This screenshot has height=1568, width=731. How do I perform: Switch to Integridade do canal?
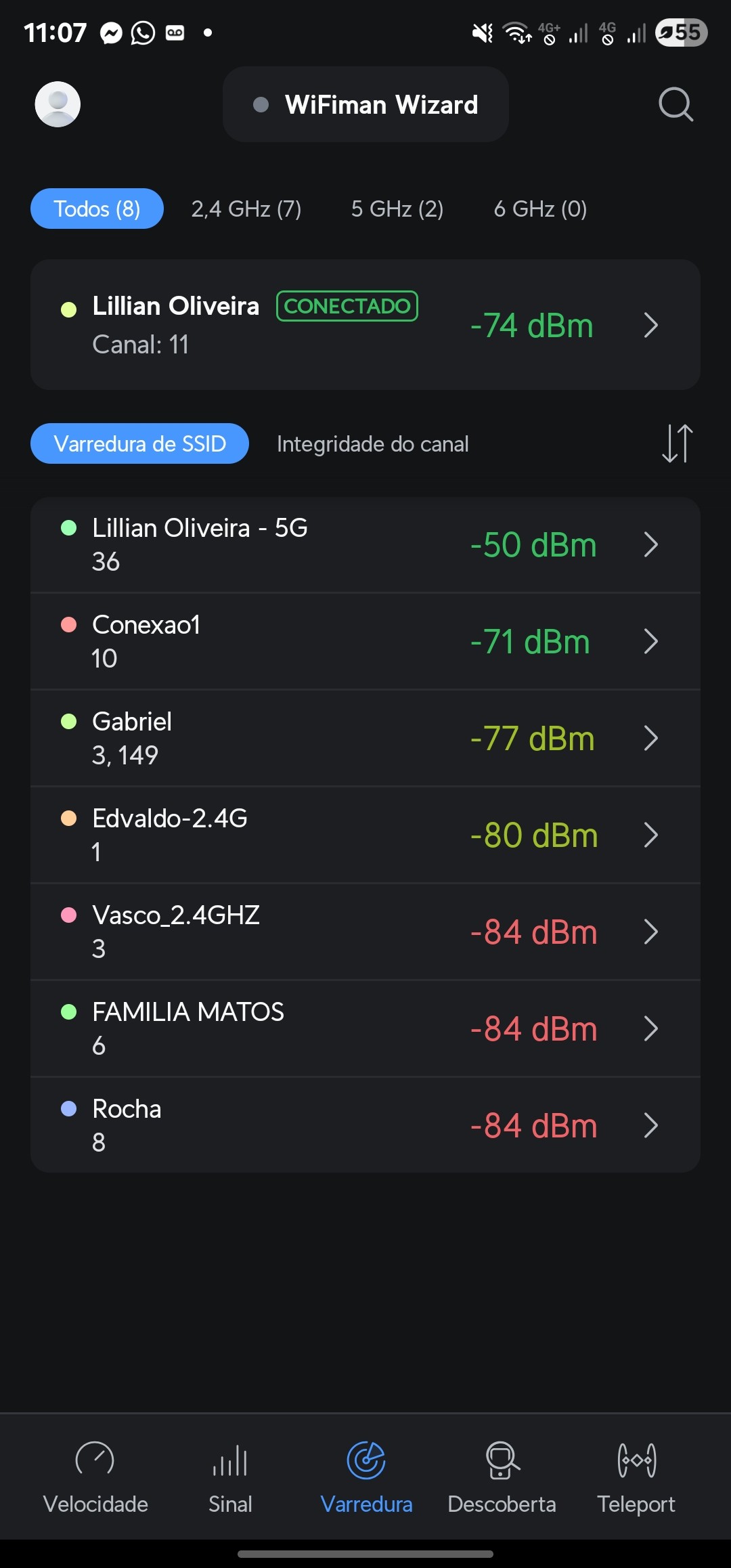click(372, 444)
